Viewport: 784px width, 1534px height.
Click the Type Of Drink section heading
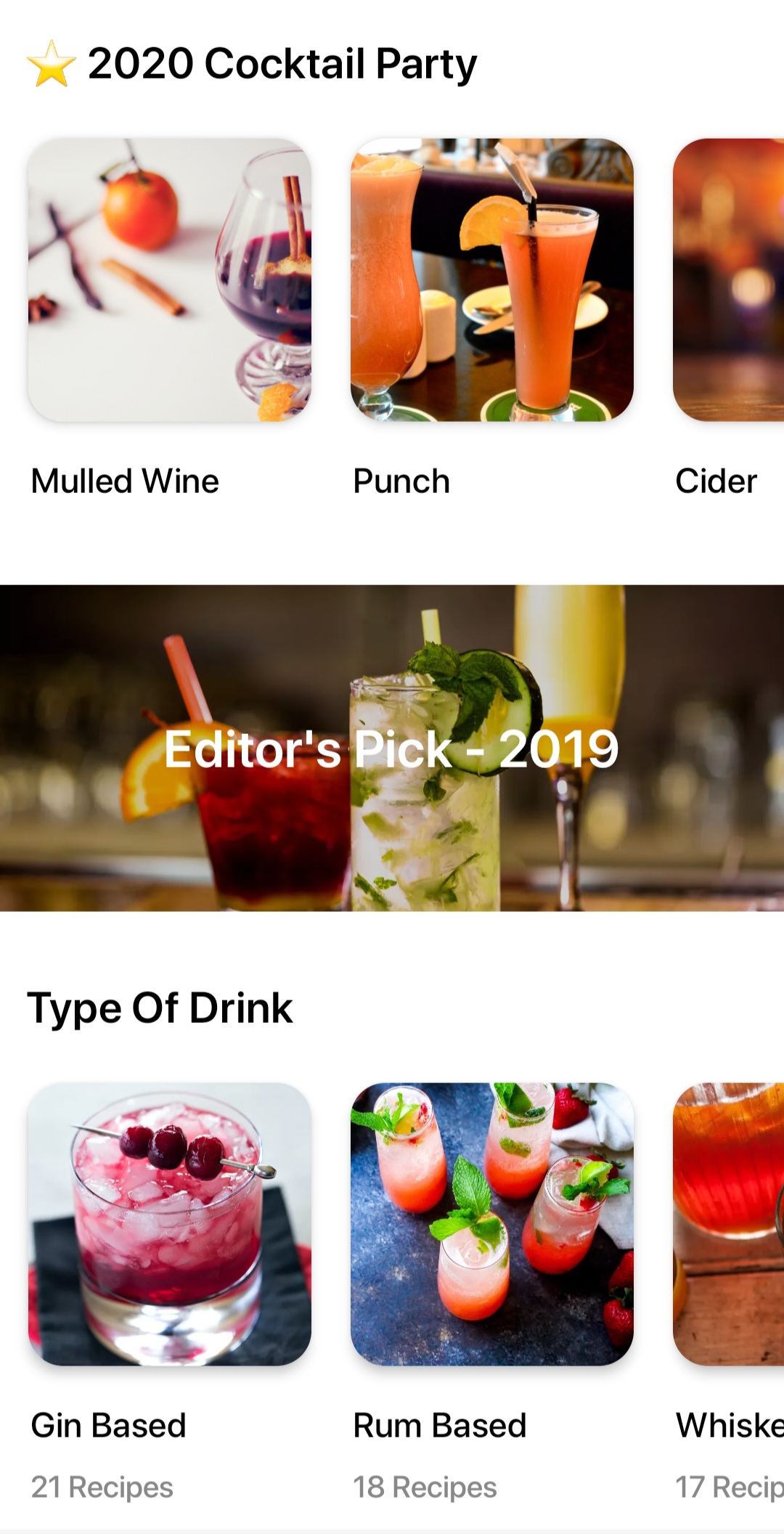(x=161, y=1007)
